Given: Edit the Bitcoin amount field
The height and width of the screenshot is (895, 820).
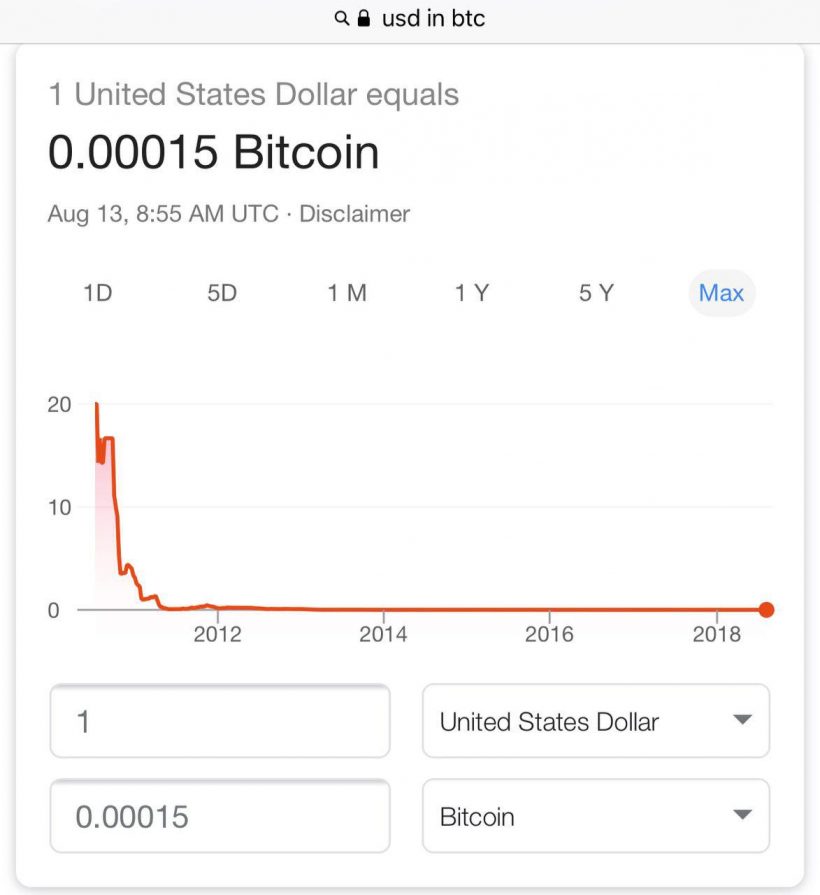Looking at the screenshot, I should coord(220,816).
